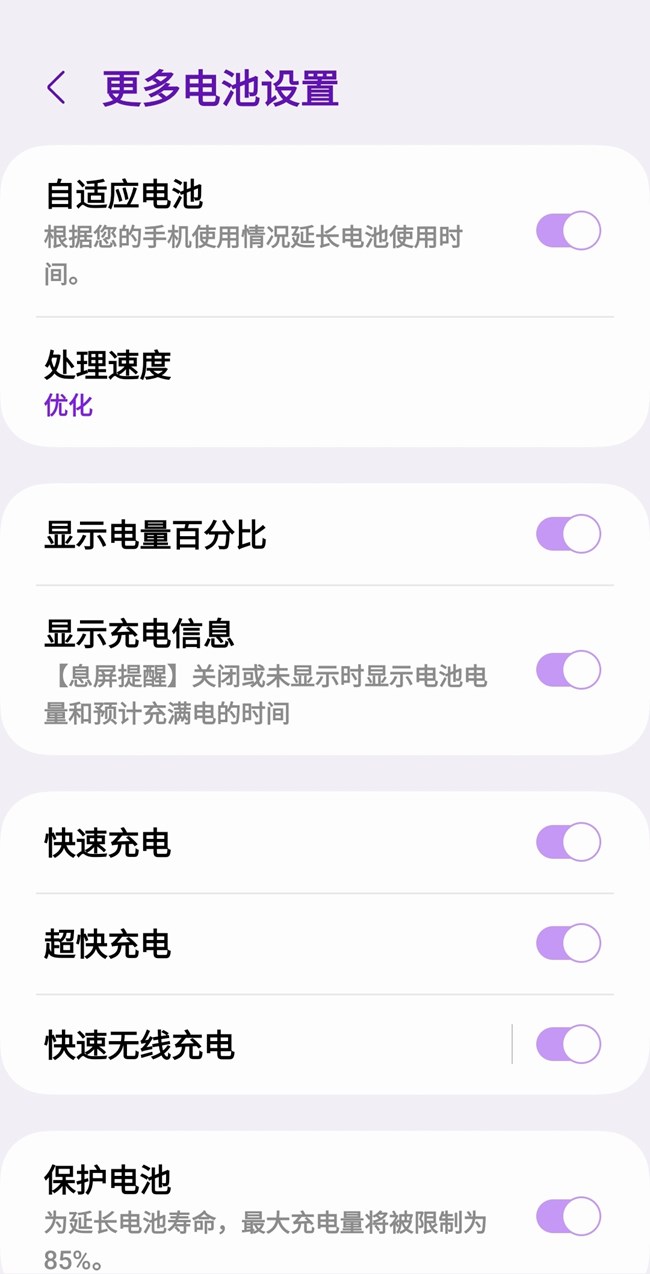Turn off the 自适应电池 switch
Screen dimensions: 650x1274
point(568,231)
